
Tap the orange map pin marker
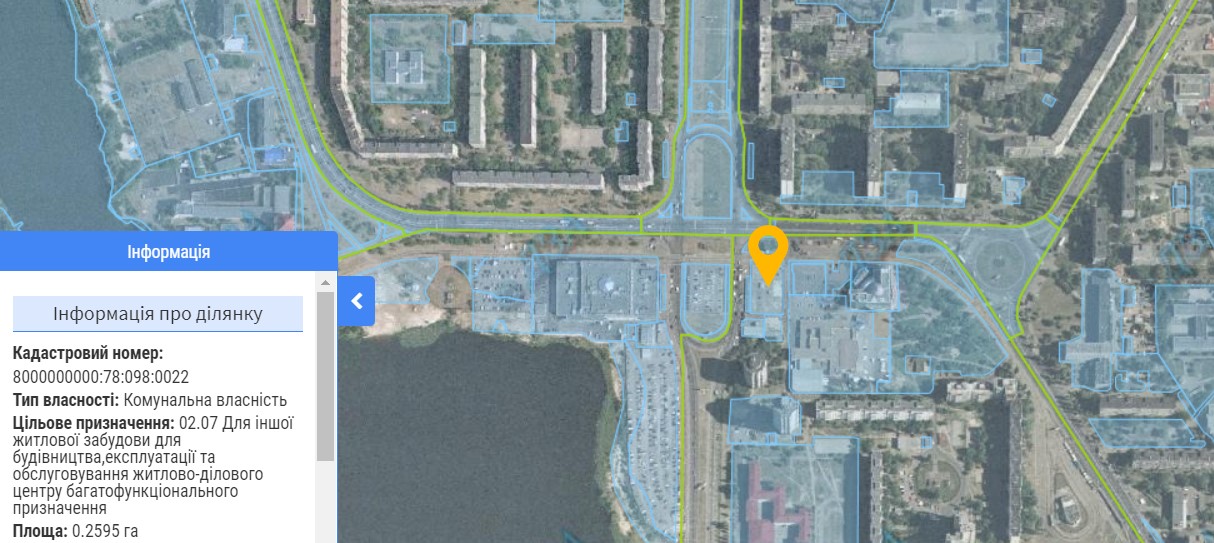point(768,250)
